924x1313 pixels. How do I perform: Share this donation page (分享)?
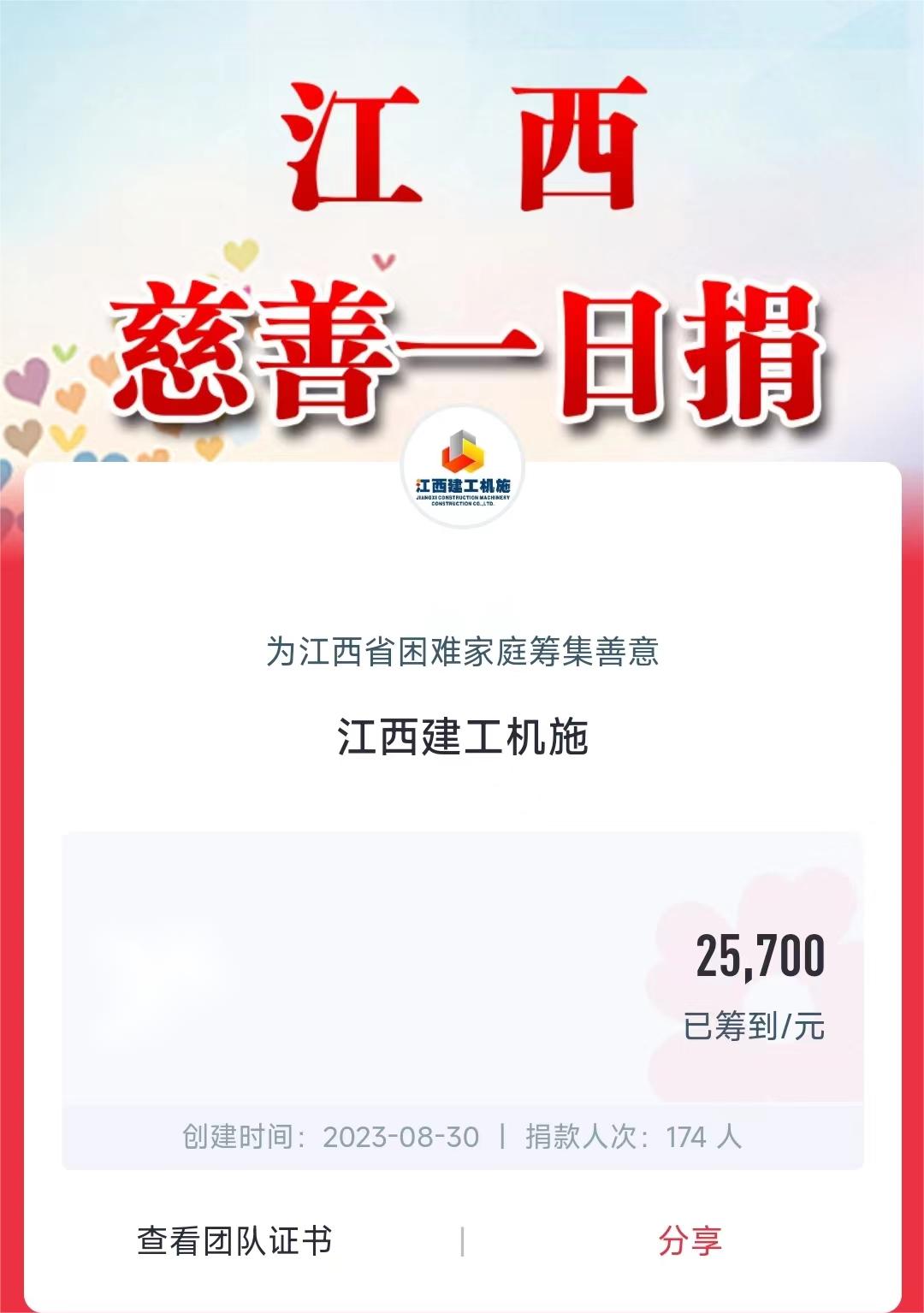690,1241
